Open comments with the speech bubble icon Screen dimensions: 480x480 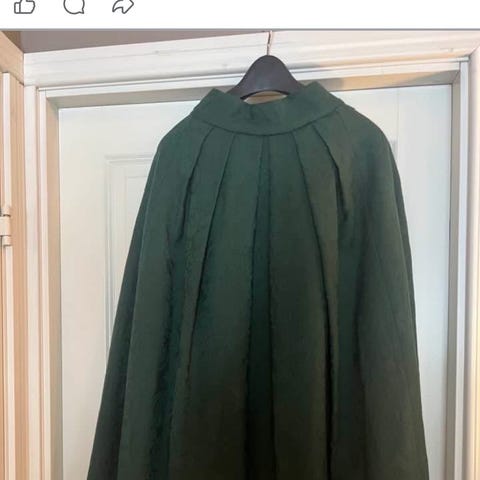click(x=74, y=6)
